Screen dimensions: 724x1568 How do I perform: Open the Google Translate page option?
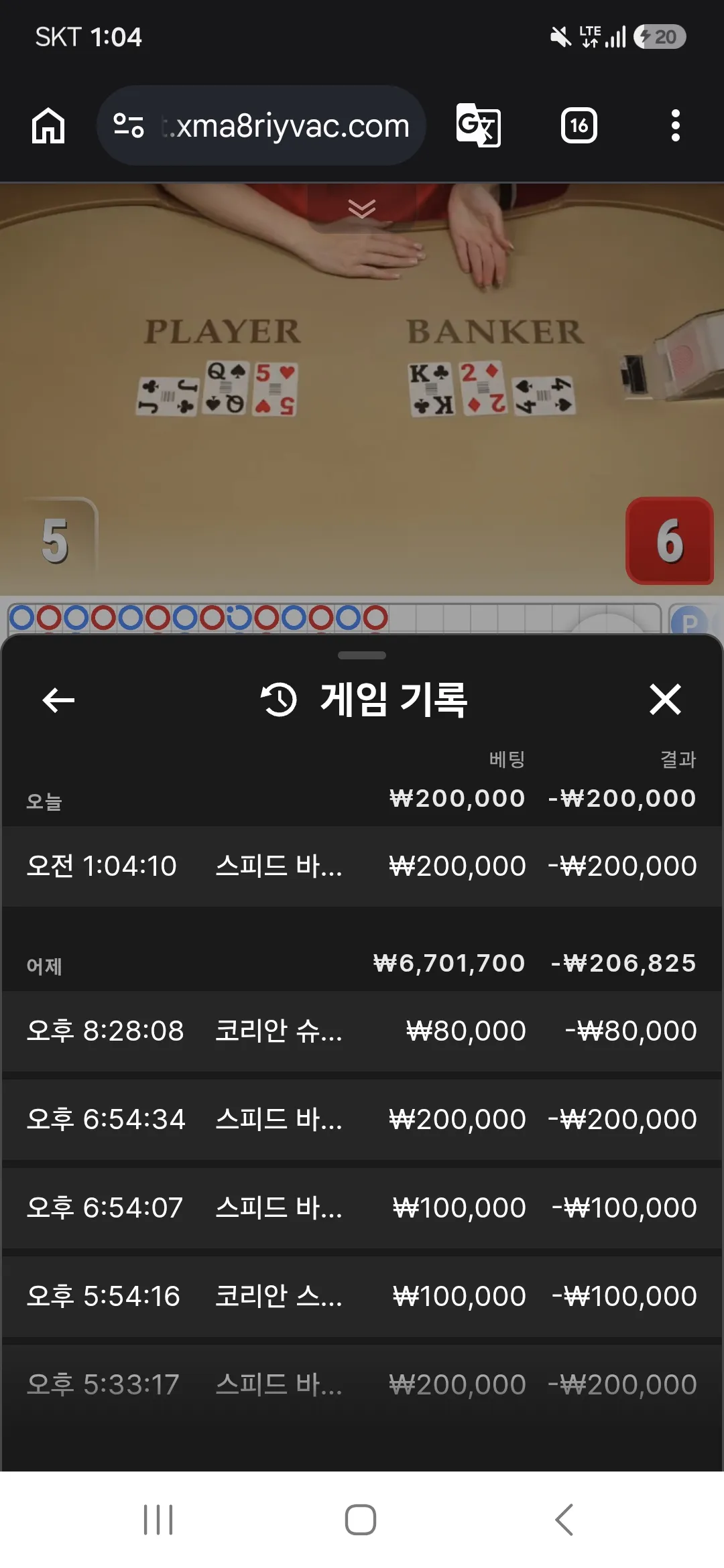(478, 125)
